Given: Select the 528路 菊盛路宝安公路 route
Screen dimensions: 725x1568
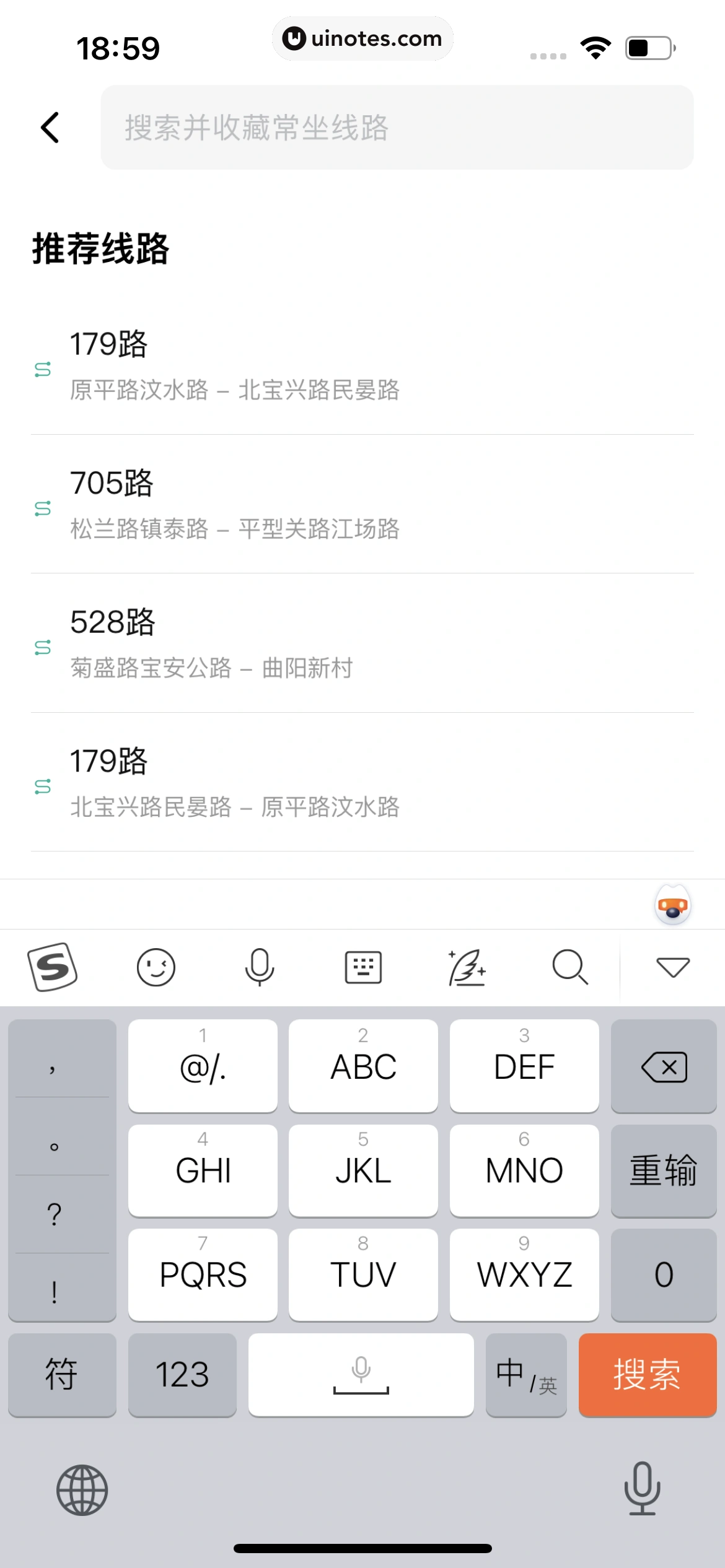Looking at the screenshot, I should pyautogui.click(x=362, y=643).
